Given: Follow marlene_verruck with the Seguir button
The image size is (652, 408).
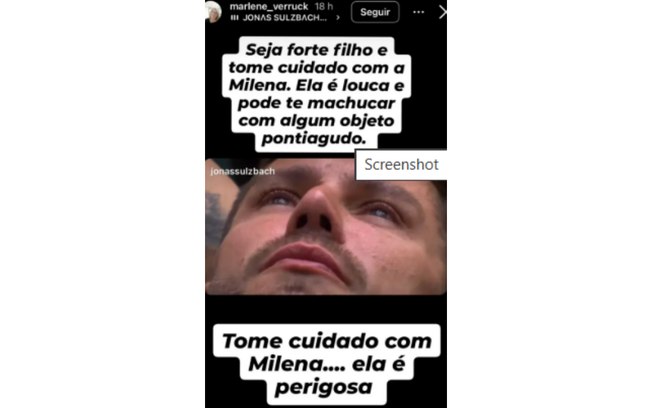Looking at the screenshot, I should 376,11.
